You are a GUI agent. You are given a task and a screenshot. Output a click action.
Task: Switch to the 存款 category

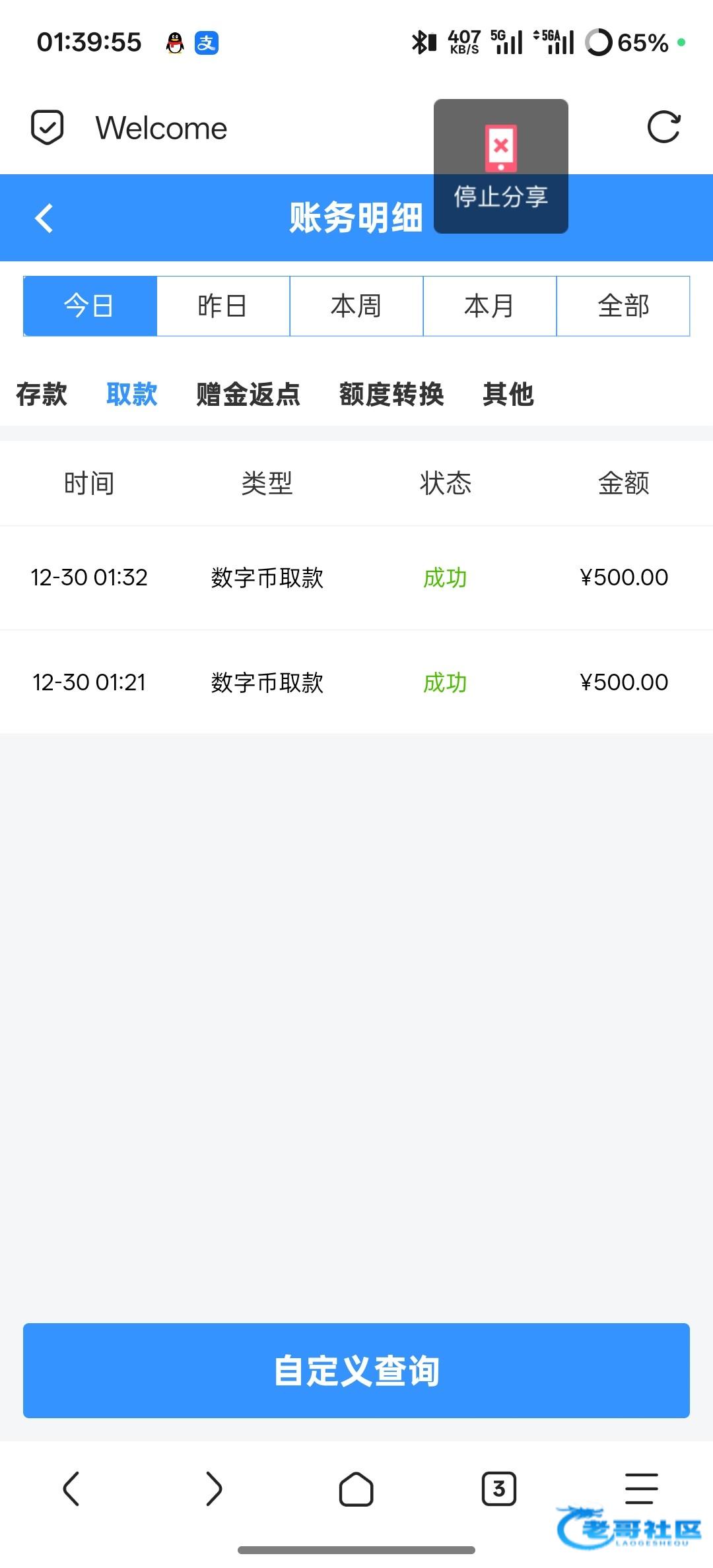(x=42, y=394)
